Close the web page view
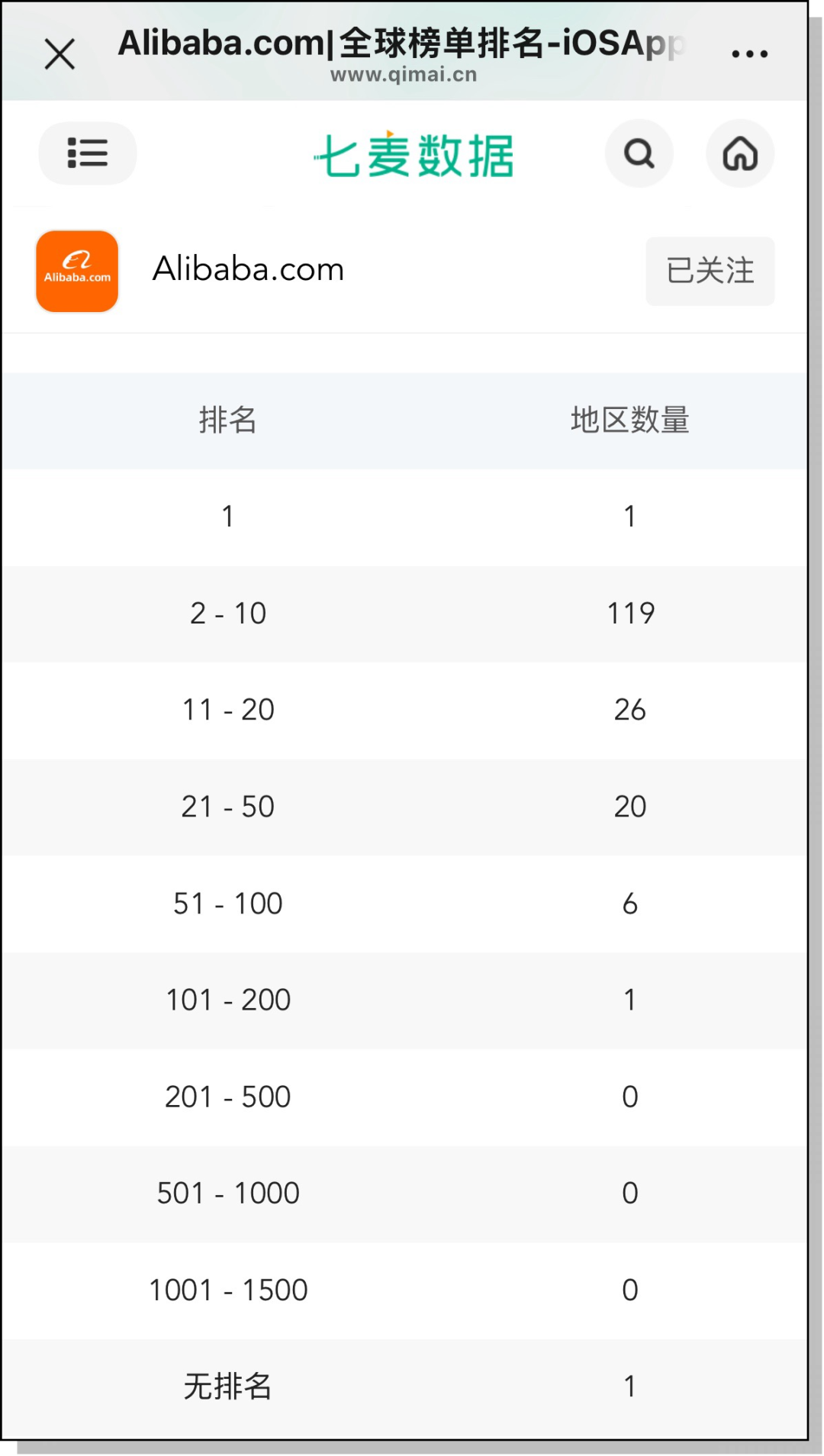The height and width of the screenshot is (1456, 824). tap(60, 54)
